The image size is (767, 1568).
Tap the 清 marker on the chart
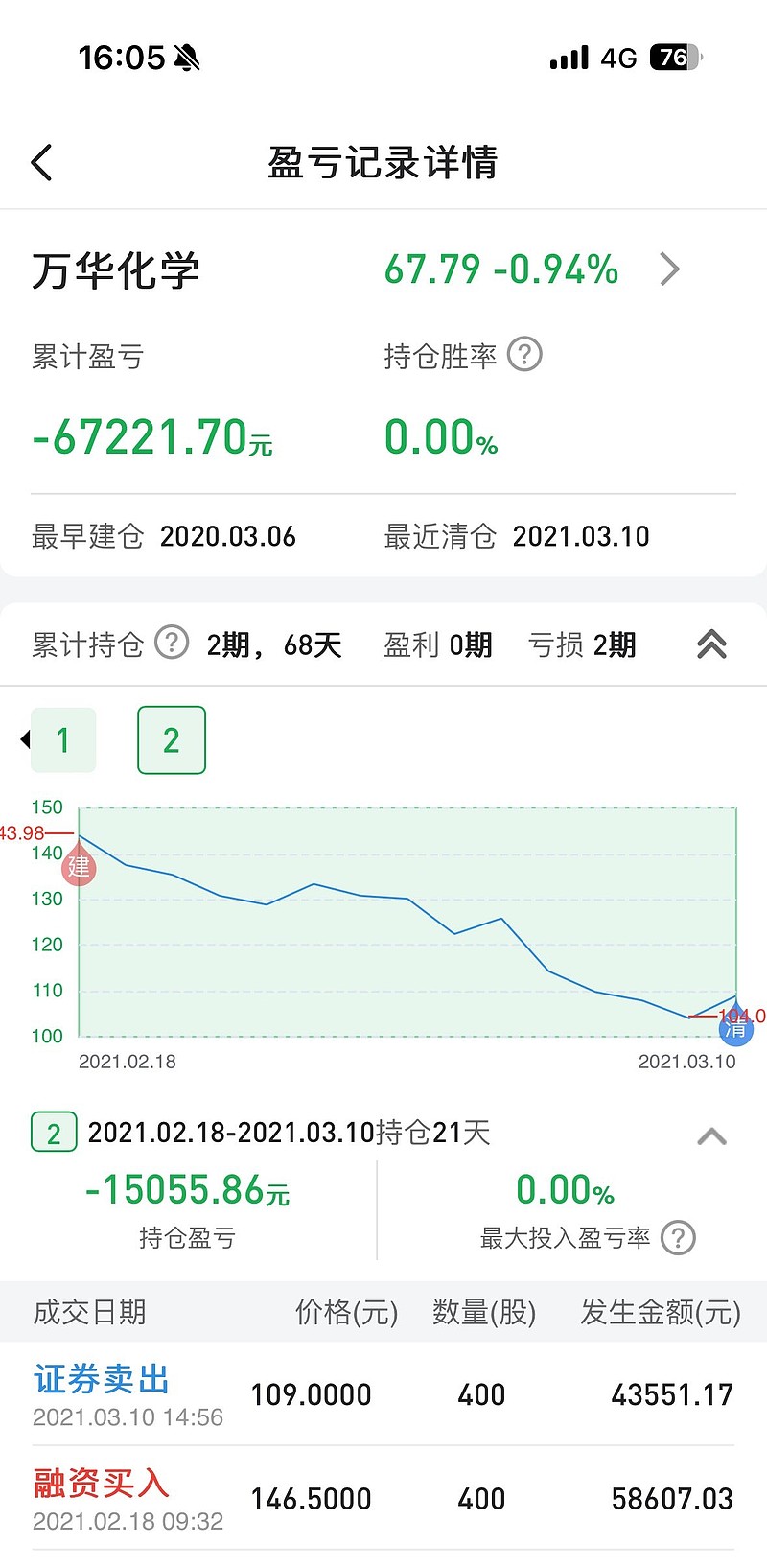pyautogui.click(x=735, y=1029)
